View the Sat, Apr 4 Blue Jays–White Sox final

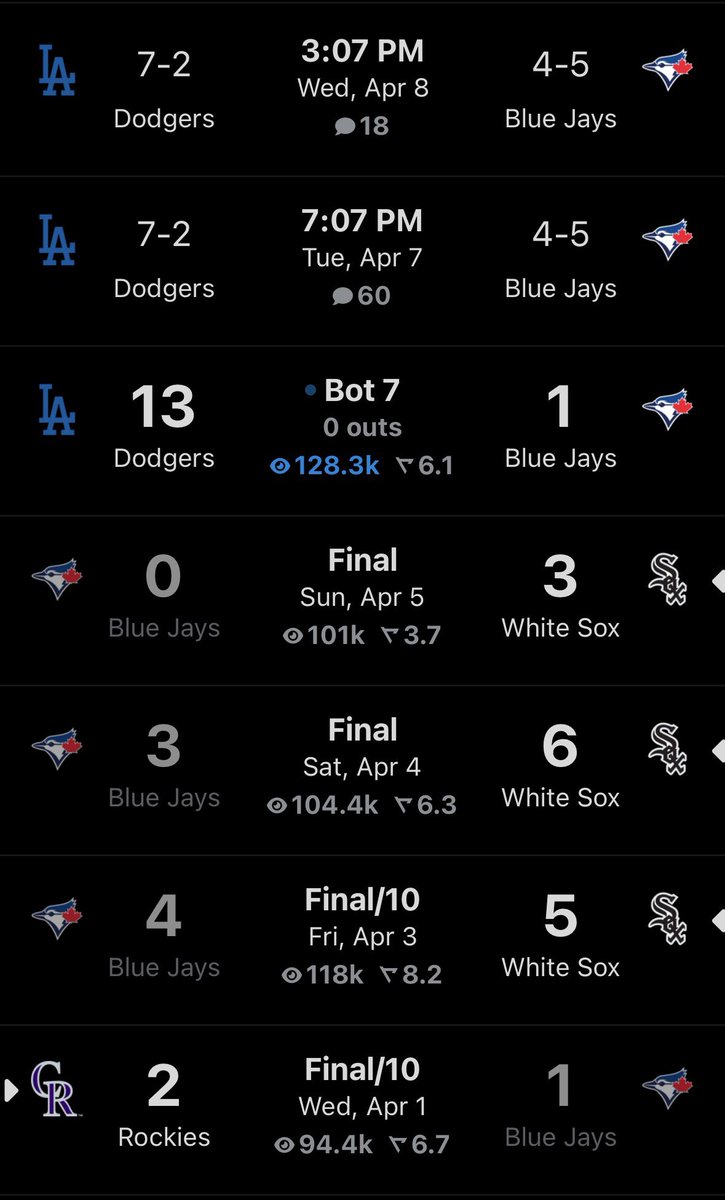click(362, 768)
